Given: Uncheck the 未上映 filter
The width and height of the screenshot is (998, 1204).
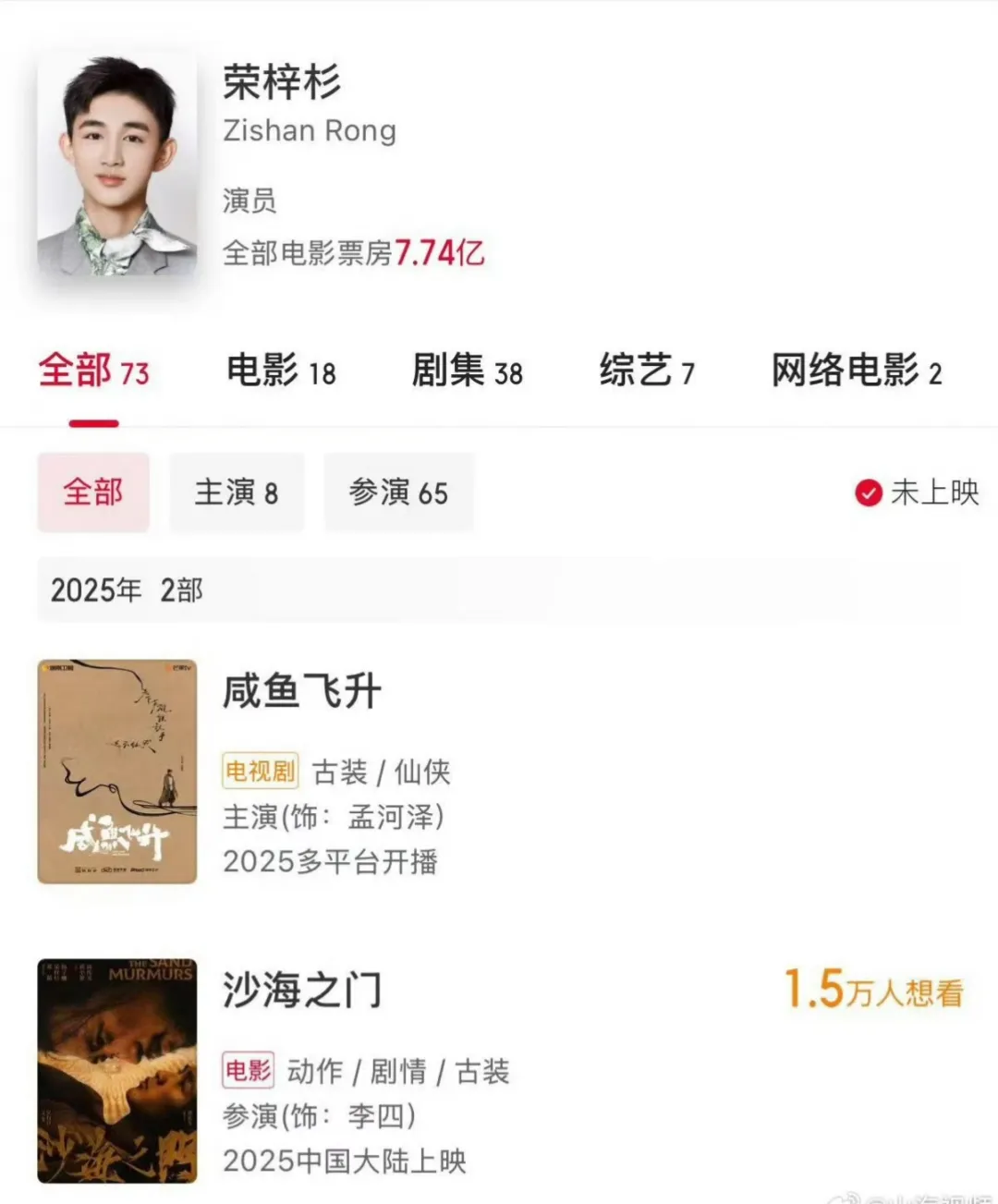Looking at the screenshot, I should [869, 493].
